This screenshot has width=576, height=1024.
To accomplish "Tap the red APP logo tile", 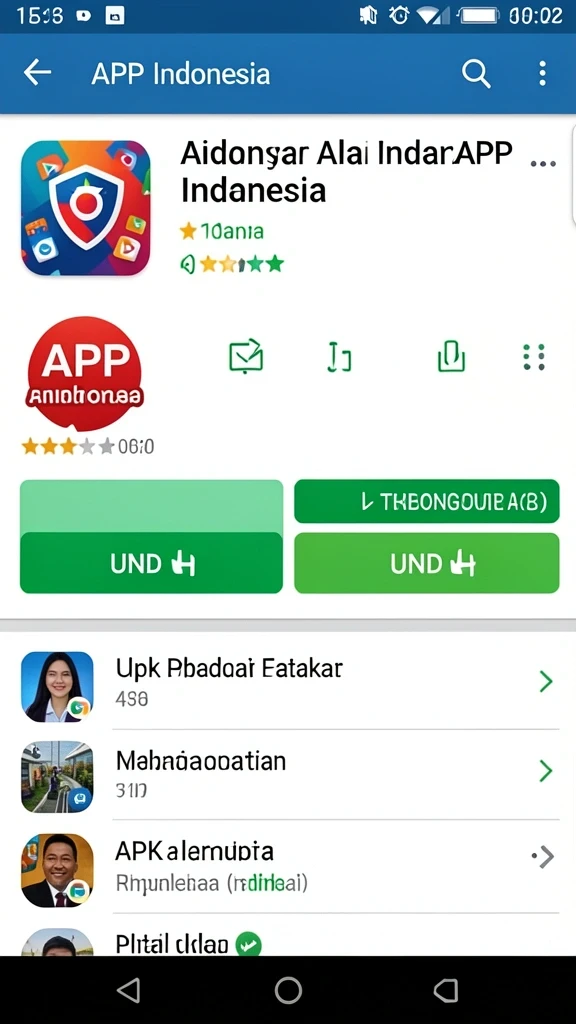I will pyautogui.click(x=84, y=374).
